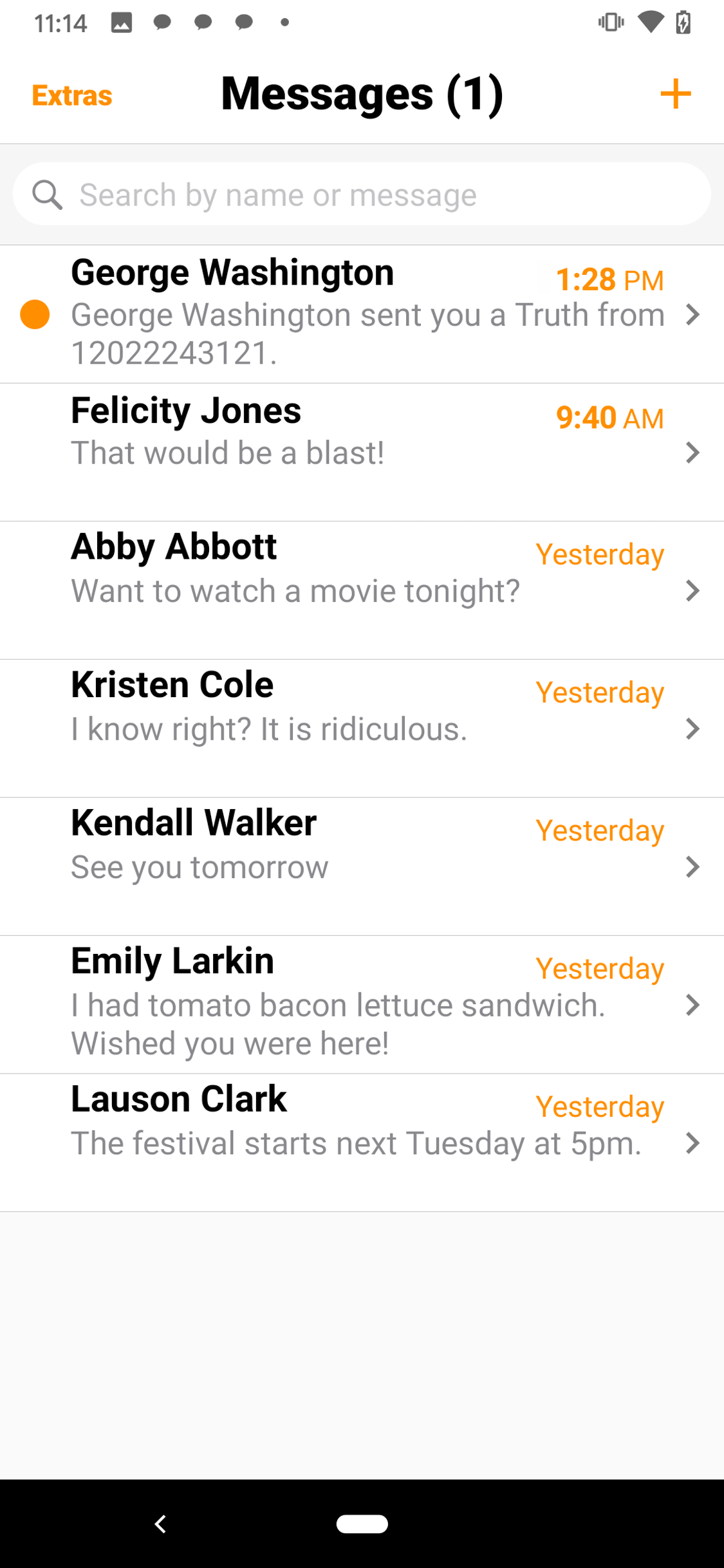This screenshot has height=1568, width=724.
Task: Go back using the system back button
Action: click(161, 1524)
